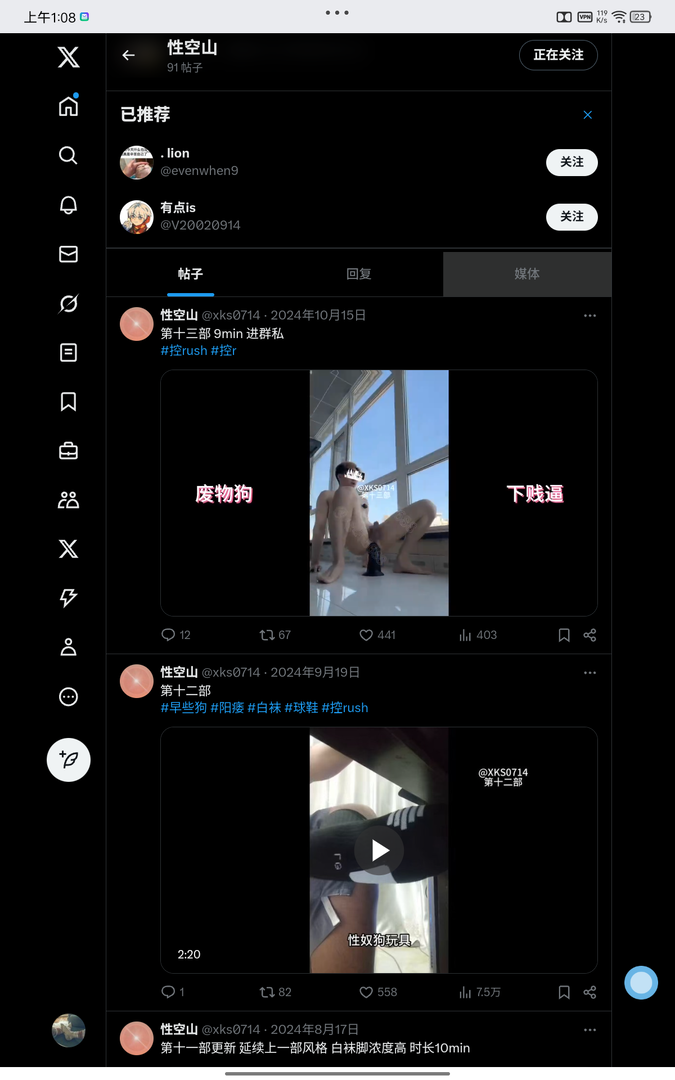The width and height of the screenshot is (675, 1080).
Task: Go to the home feed icon
Action: click(68, 107)
